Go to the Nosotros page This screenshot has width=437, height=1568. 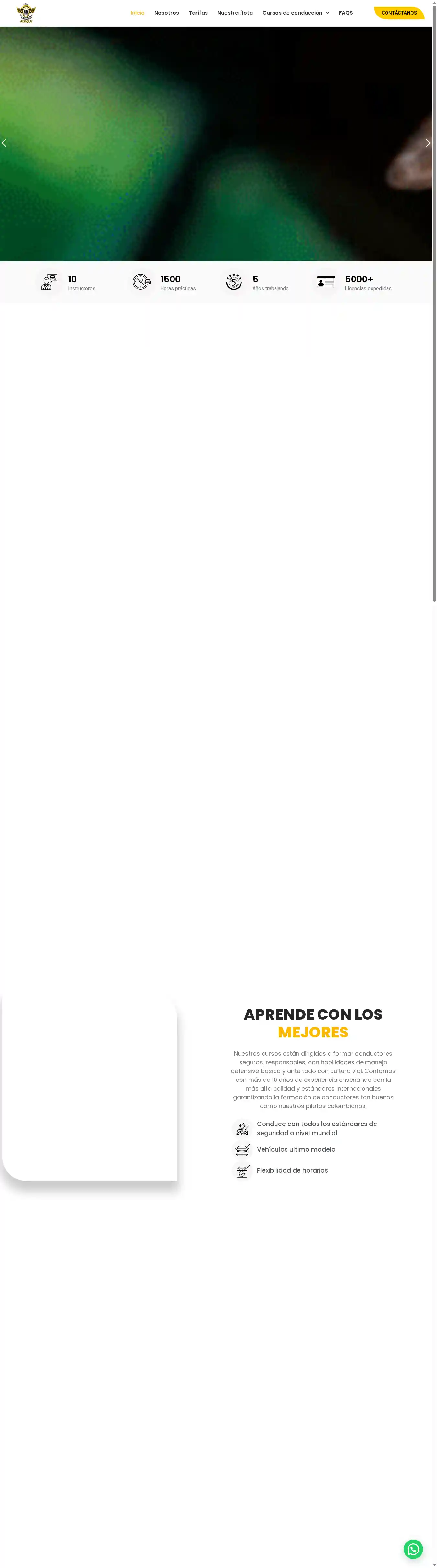click(x=166, y=13)
